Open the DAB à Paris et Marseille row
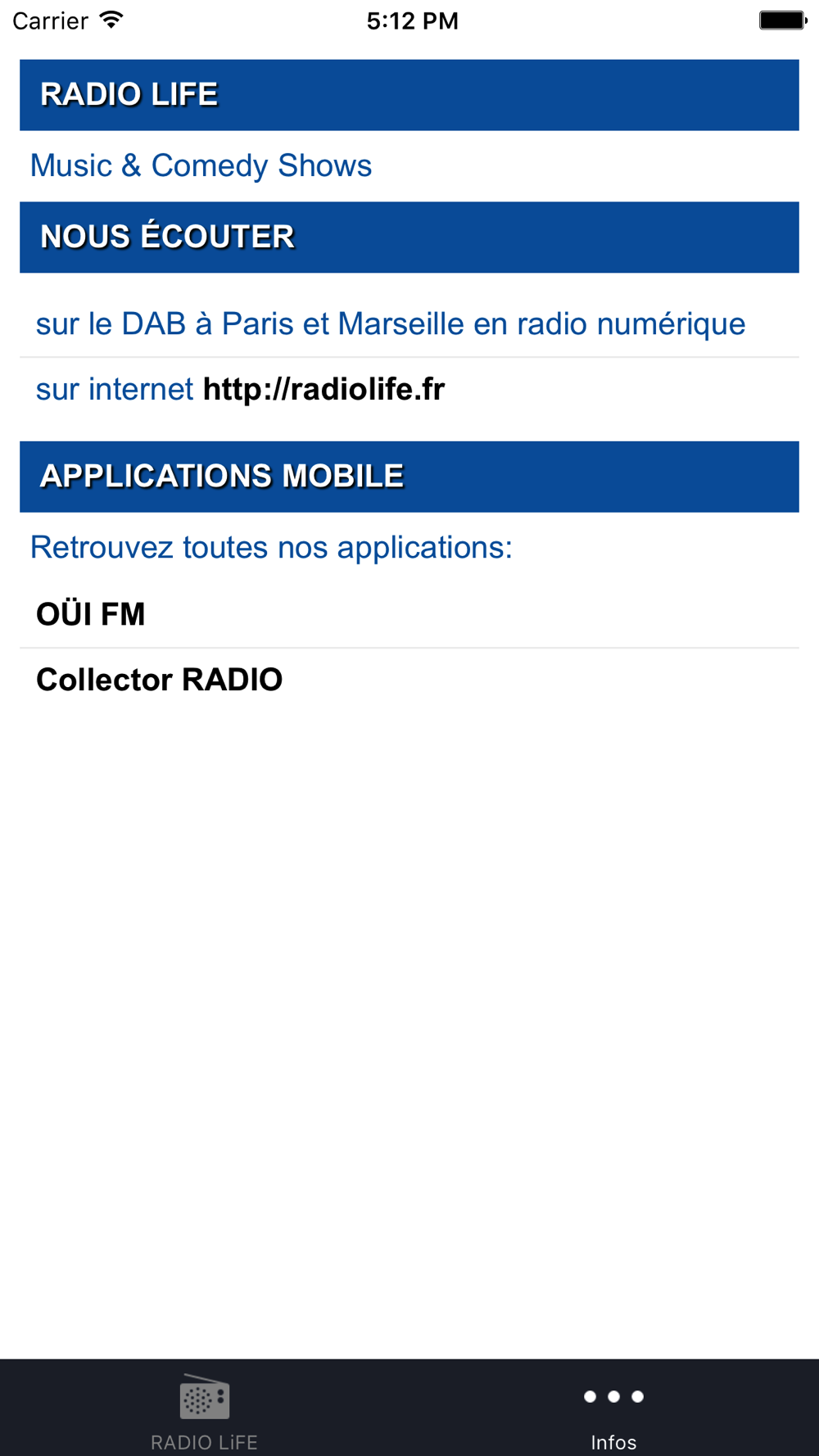 click(409, 324)
